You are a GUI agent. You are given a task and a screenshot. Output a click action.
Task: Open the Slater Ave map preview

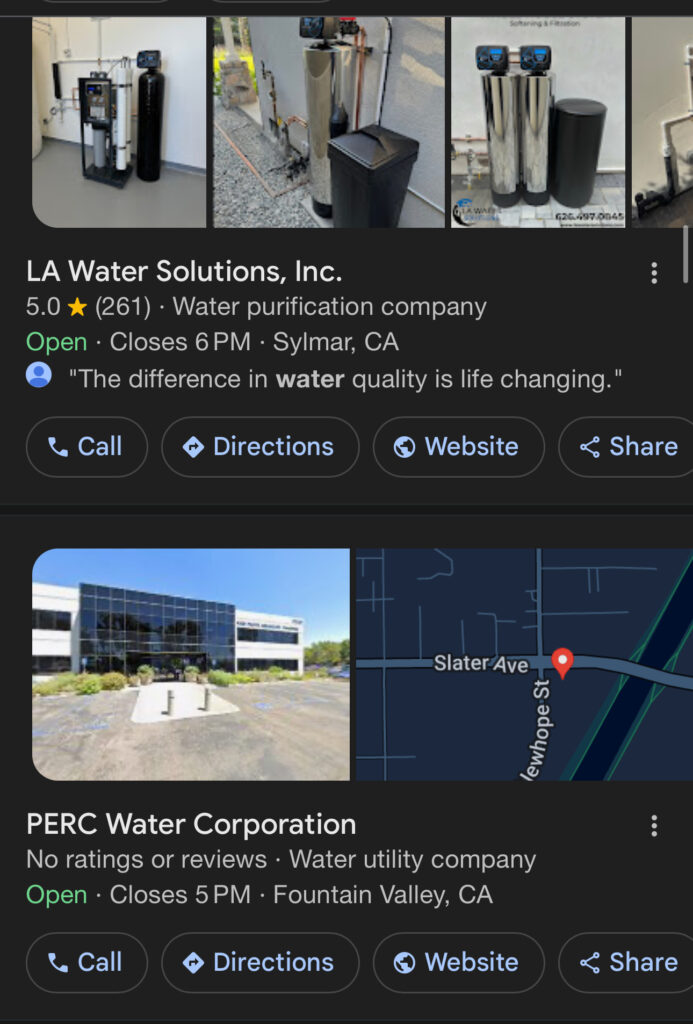click(524, 664)
